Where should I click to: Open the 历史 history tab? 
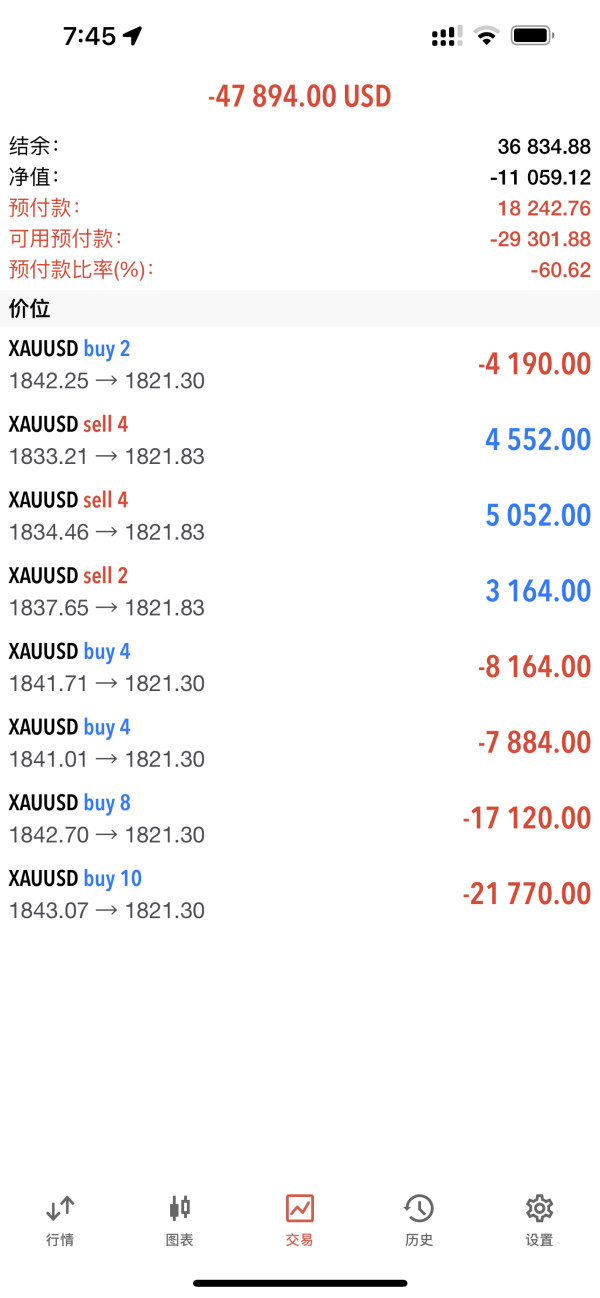(420, 1220)
